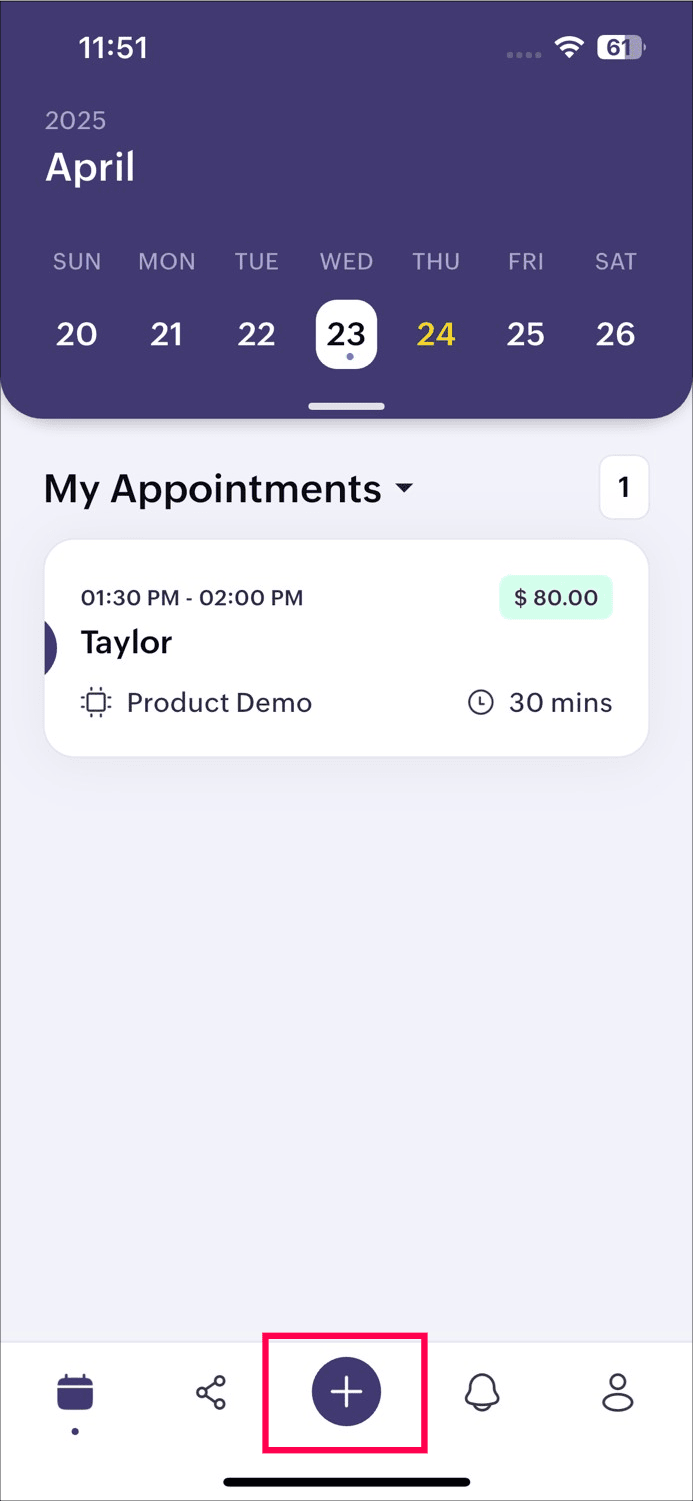Expand the My Appointments dropdown
The width and height of the screenshot is (693, 1501).
pos(404,489)
